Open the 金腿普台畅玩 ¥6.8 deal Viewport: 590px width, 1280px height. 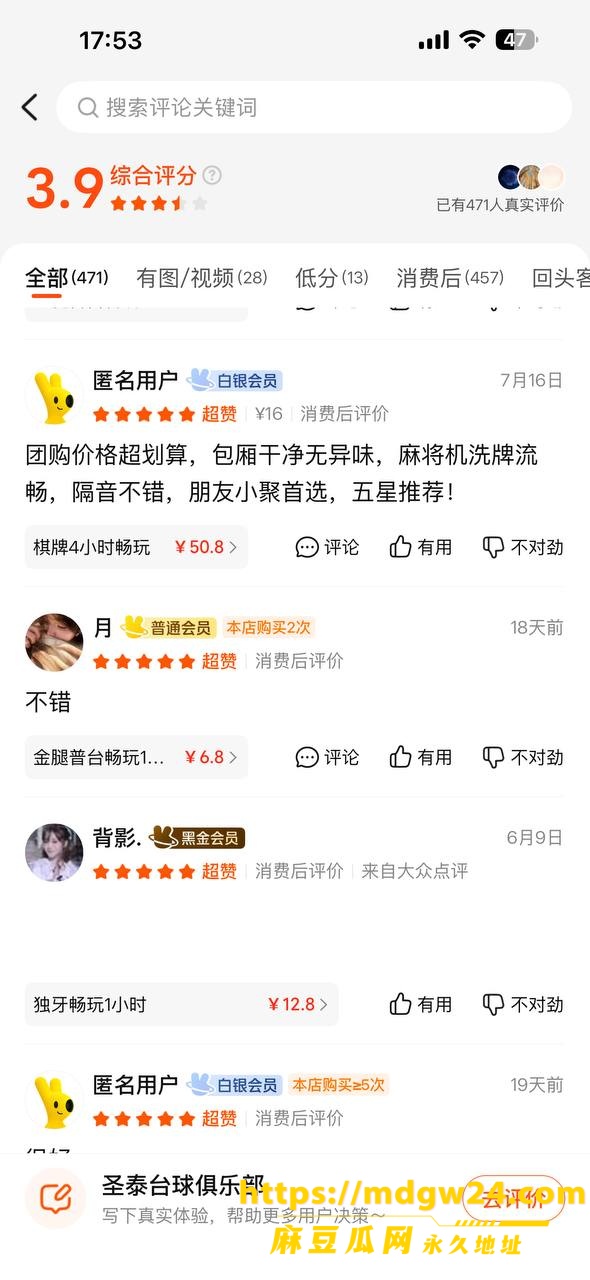pyautogui.click(x=136, y=757)
